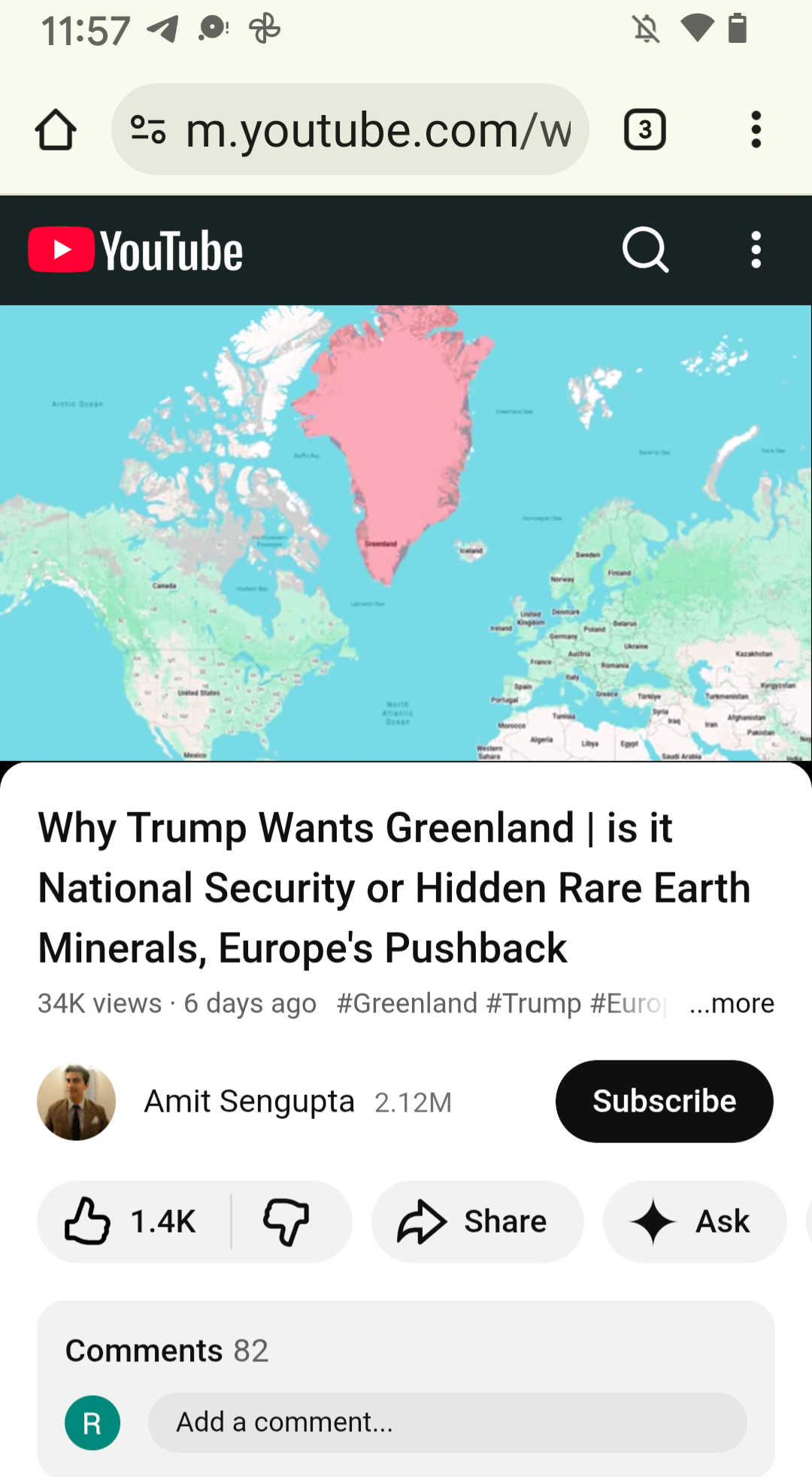This screenshot has height=1477, width=812.
Task: Open the #Trump hashtag
Action: pos(534,1003)
